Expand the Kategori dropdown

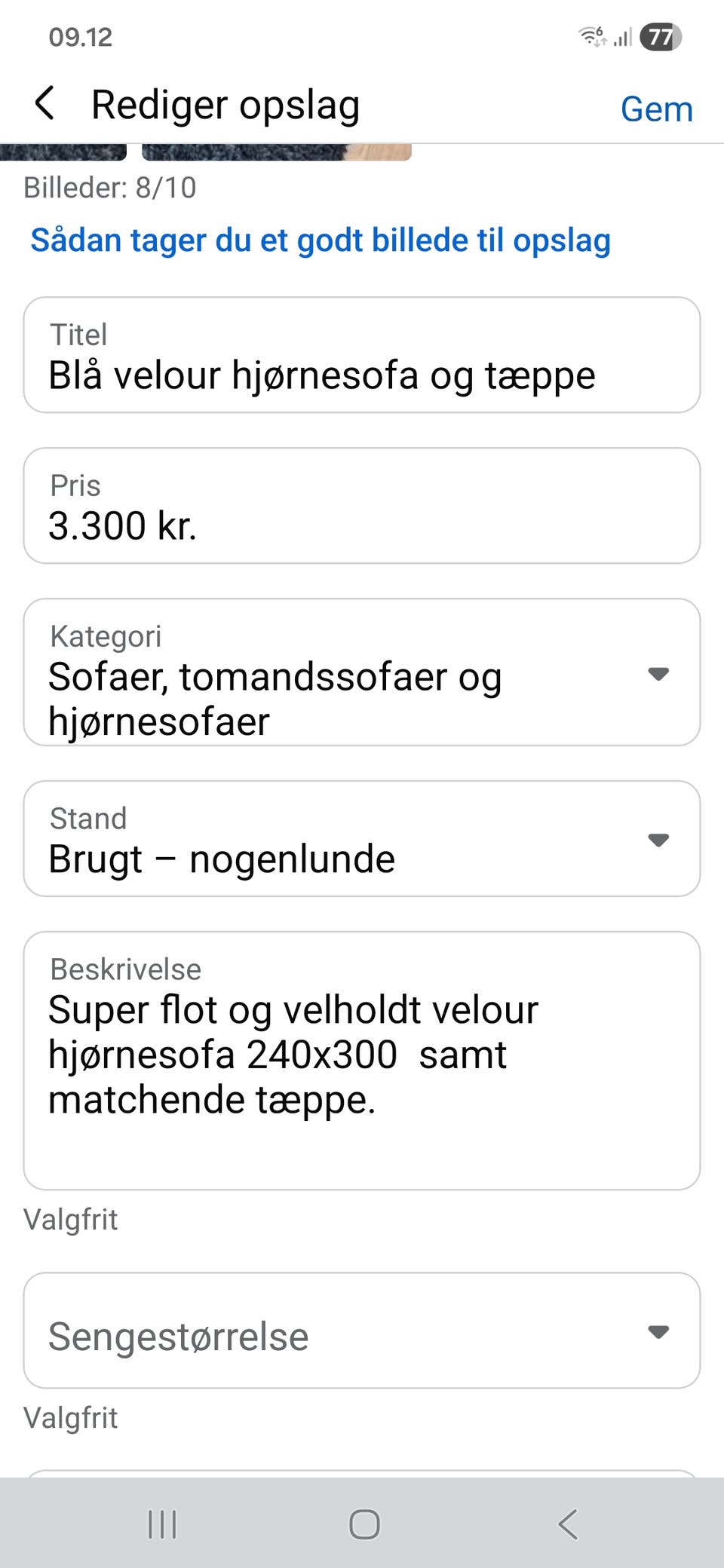pos(362,672)
